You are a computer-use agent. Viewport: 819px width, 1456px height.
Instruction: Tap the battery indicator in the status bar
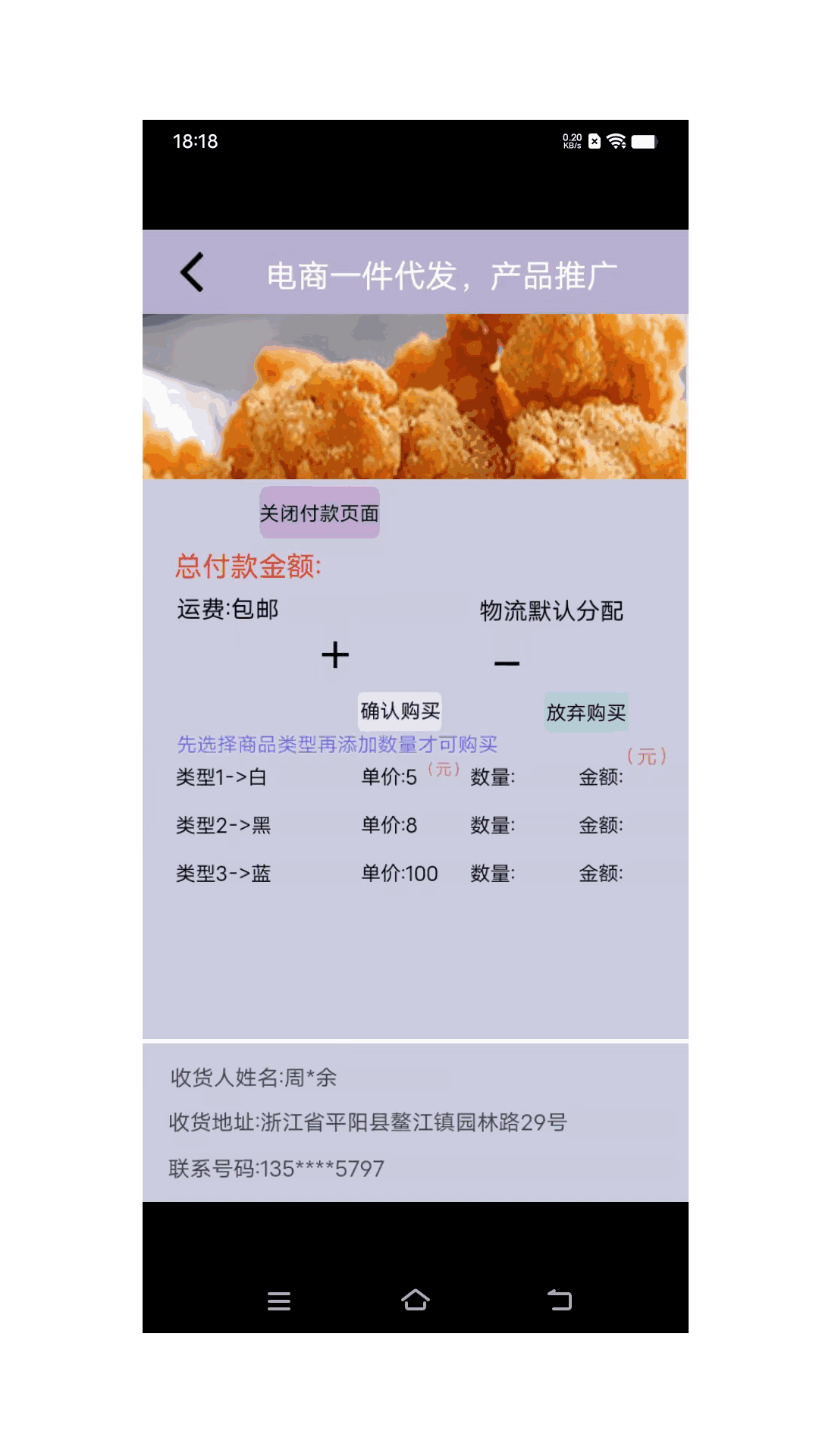coord(644,140)
